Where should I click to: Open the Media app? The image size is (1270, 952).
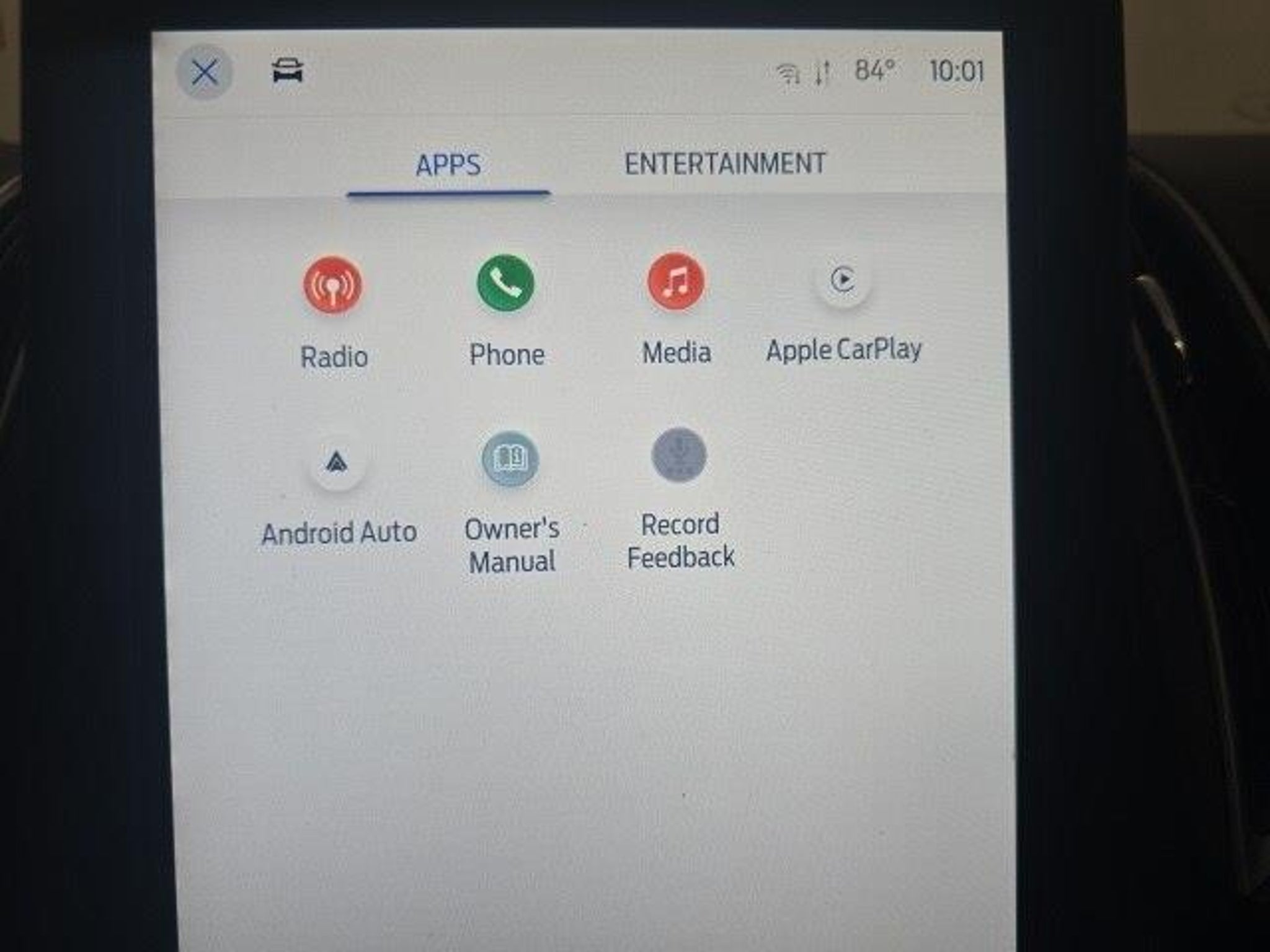click(x=676, y=282)
